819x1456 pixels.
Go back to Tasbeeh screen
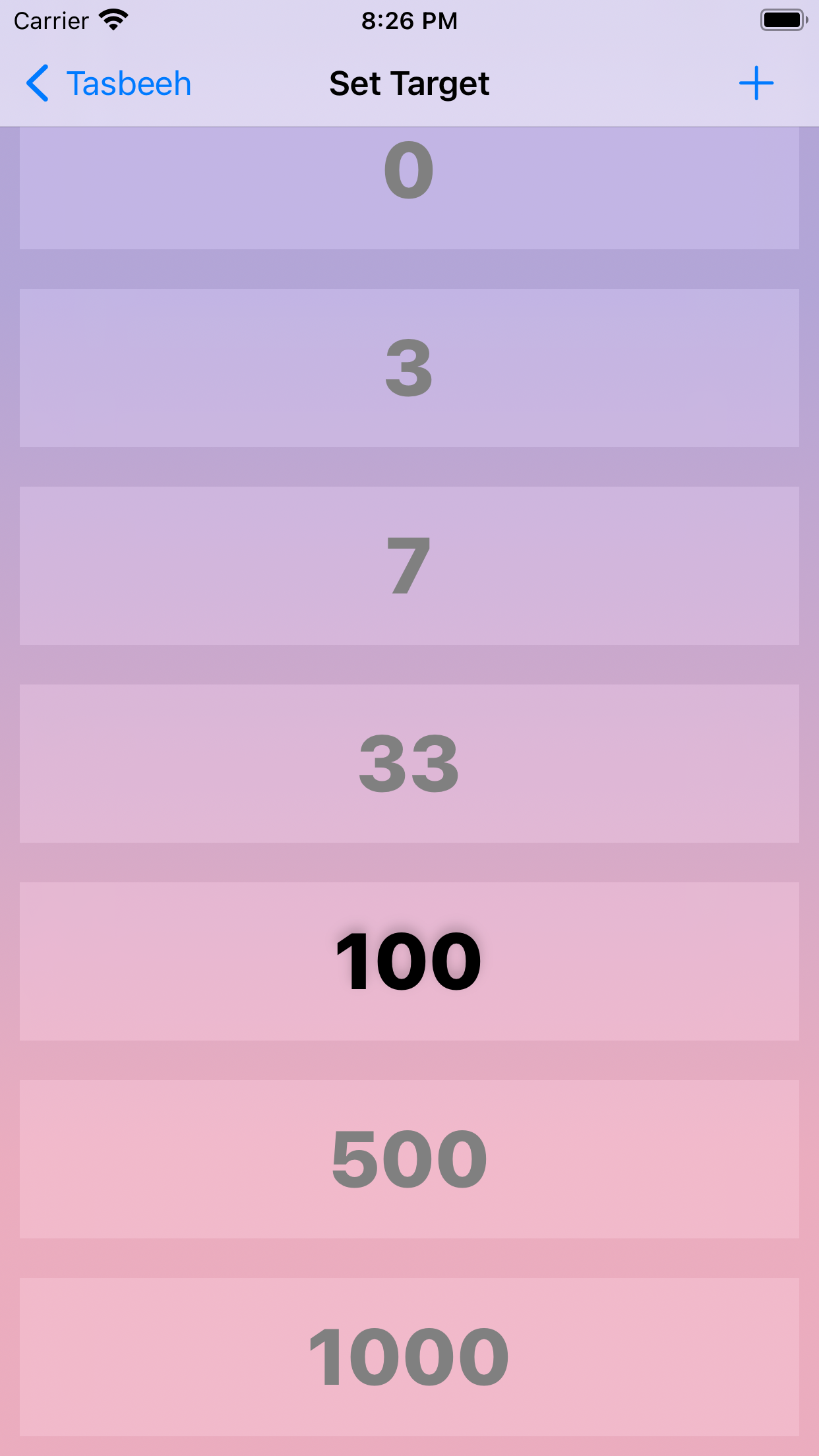point(109,84)
